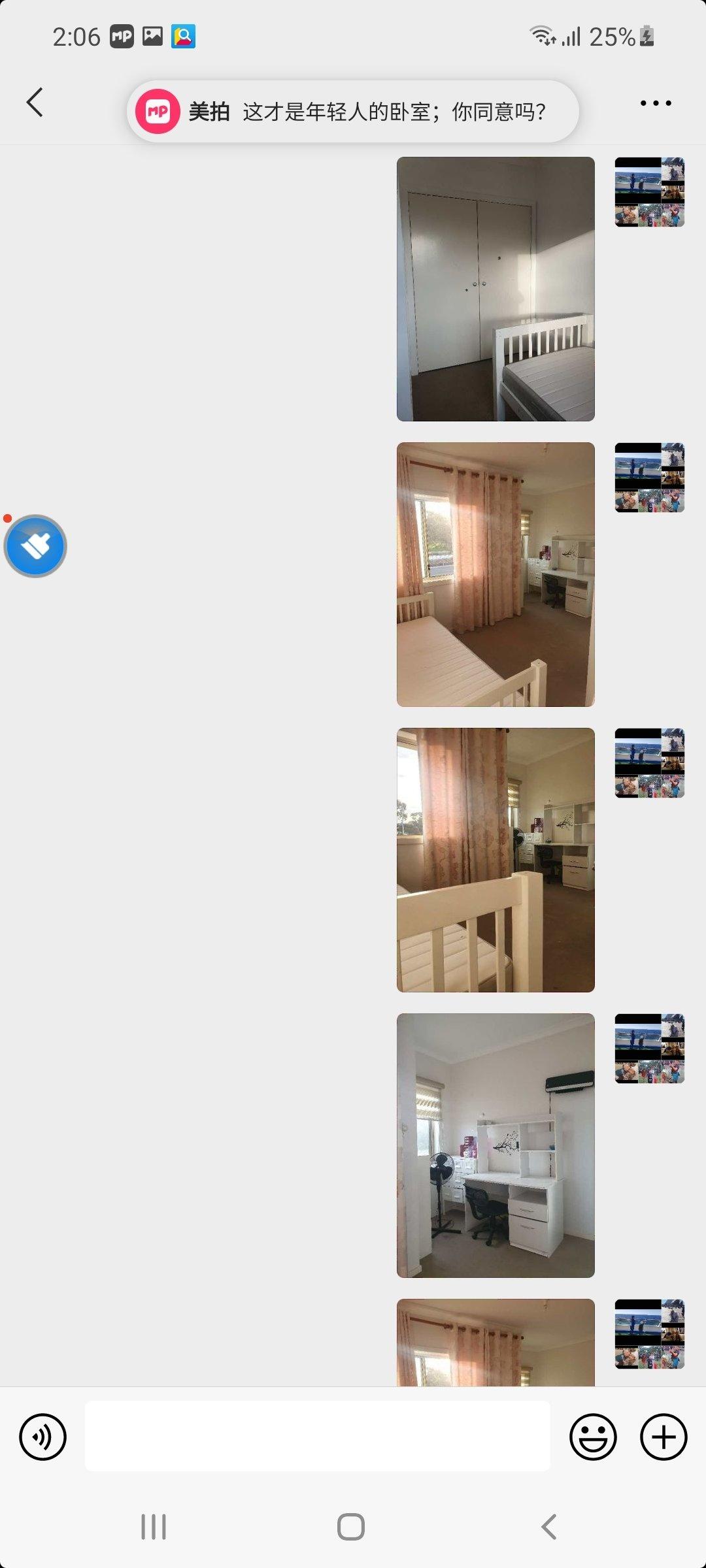
Task: Open the plus attachments menu
Action: coord(664,1437)
